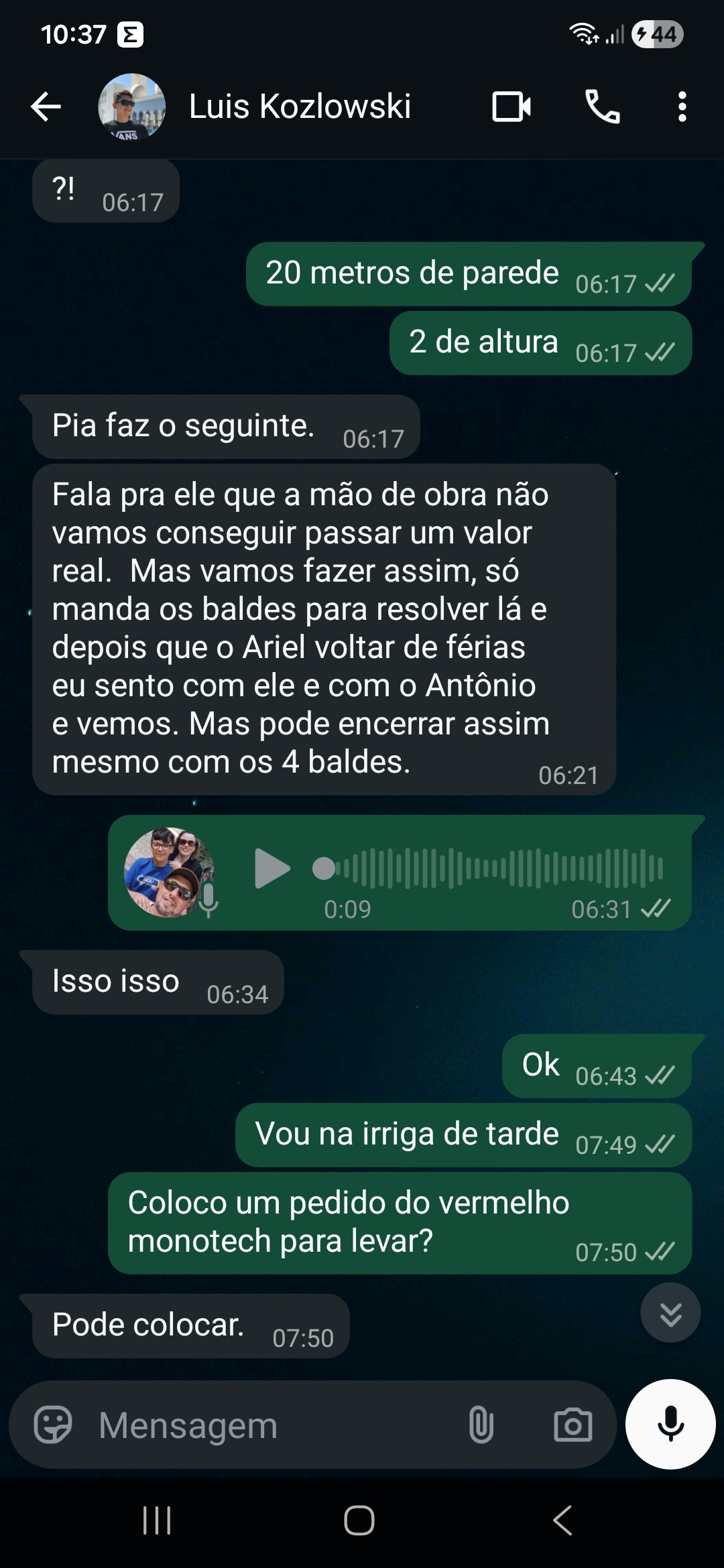
Task: Go to the Android home screen
Action: pyautogui.click(x=359, y=1520)
